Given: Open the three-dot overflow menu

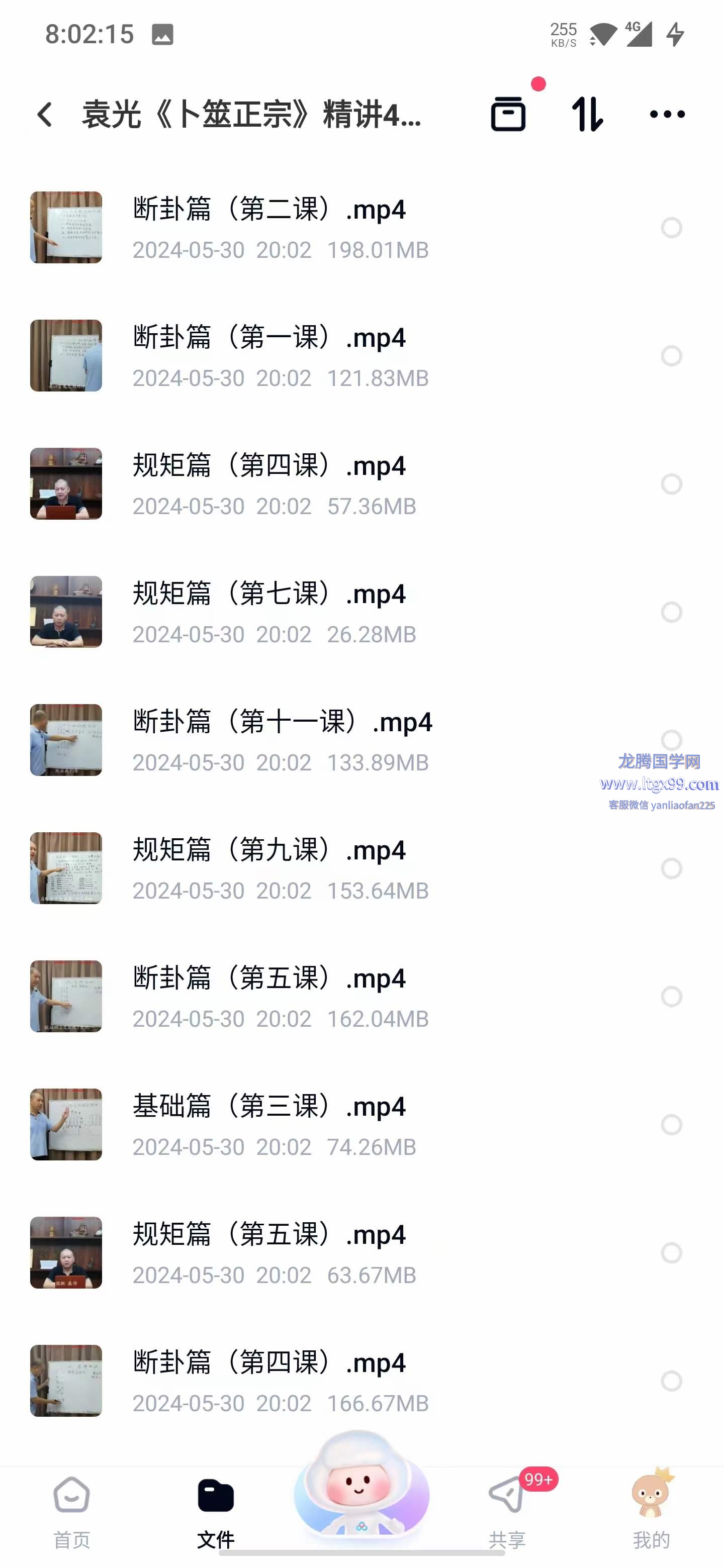Looking at the screenshot, I should click(667, 114).
